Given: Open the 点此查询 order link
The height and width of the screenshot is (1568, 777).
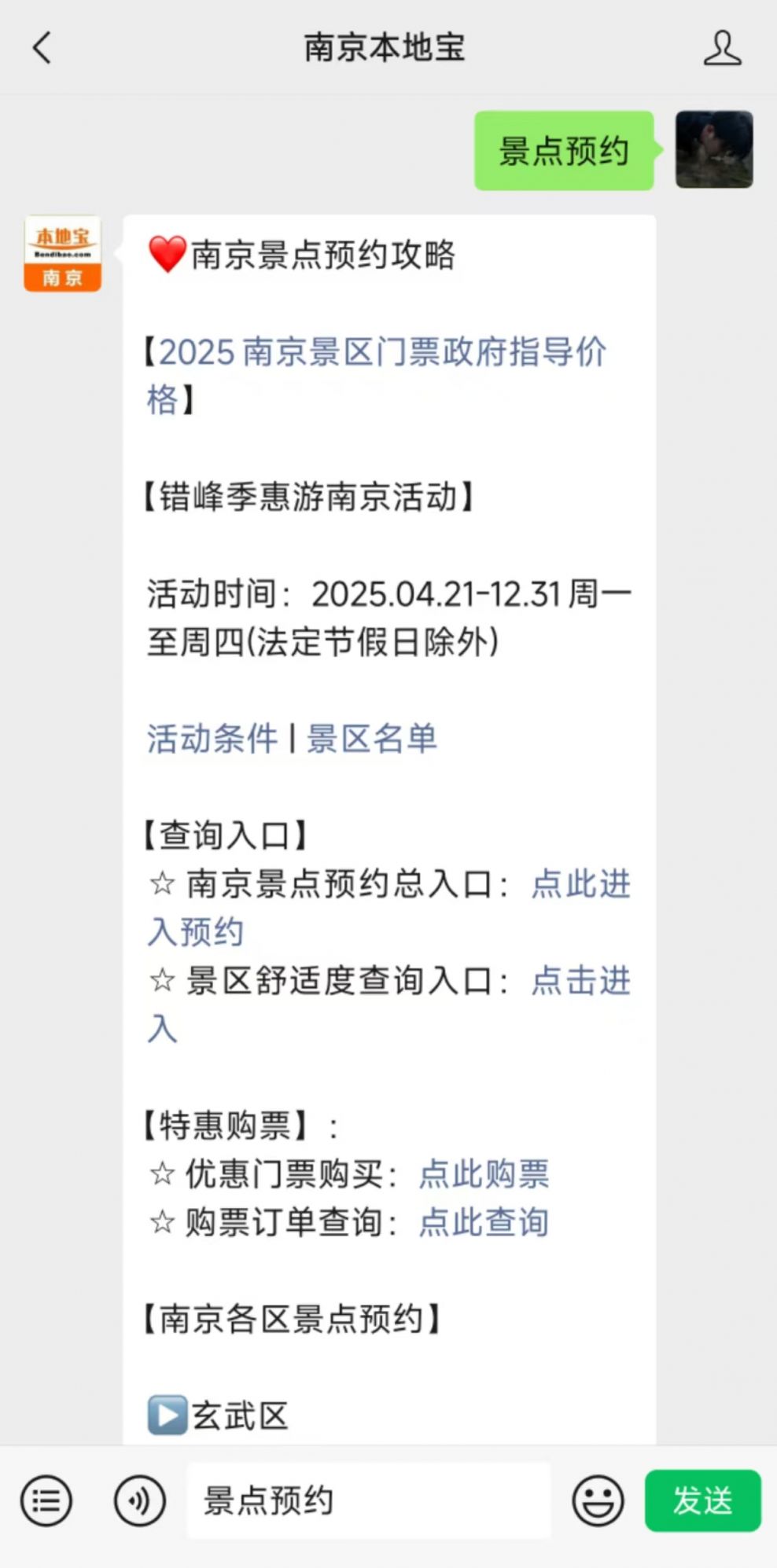Looking at the screenshot, I should (x=484, y=1222).
